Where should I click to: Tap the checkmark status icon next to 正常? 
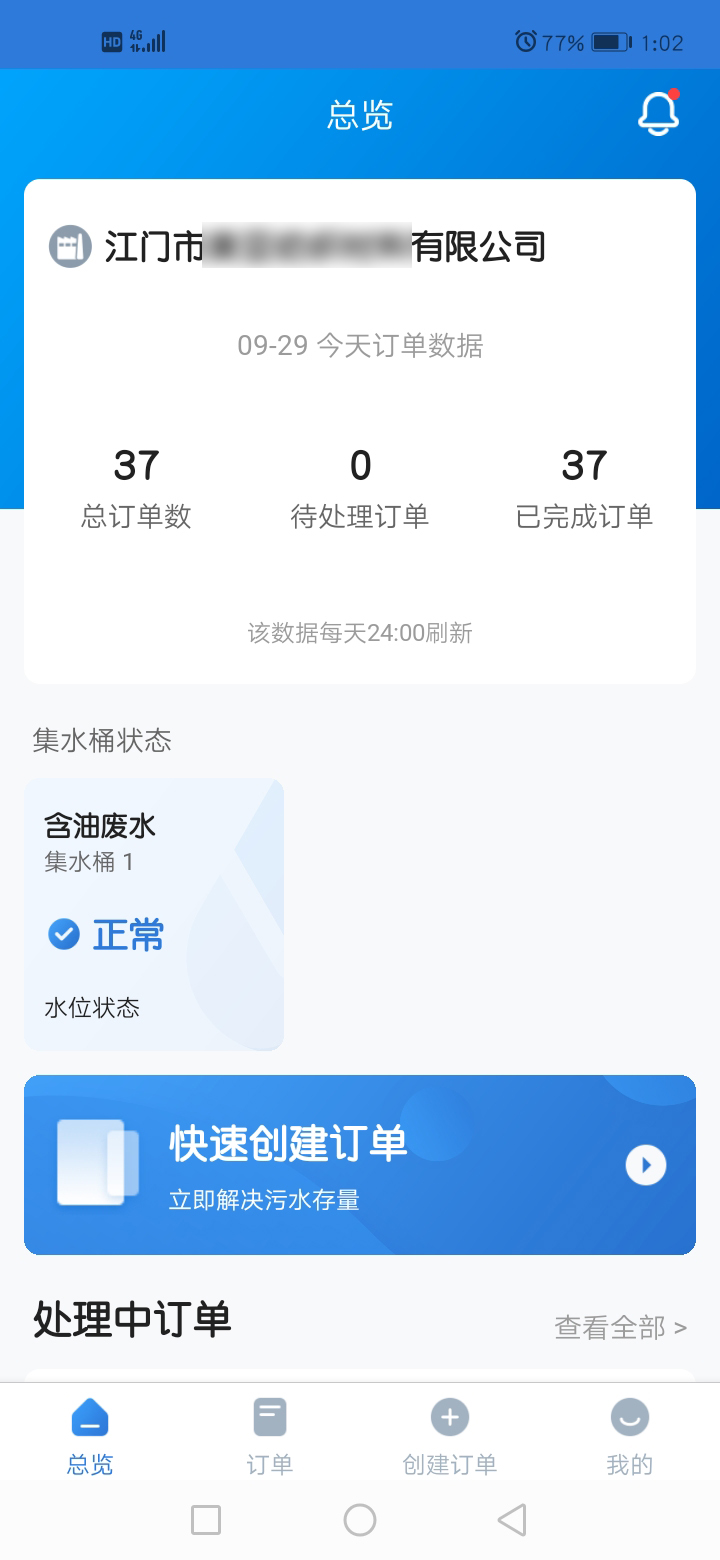click(x=63, y=934)
